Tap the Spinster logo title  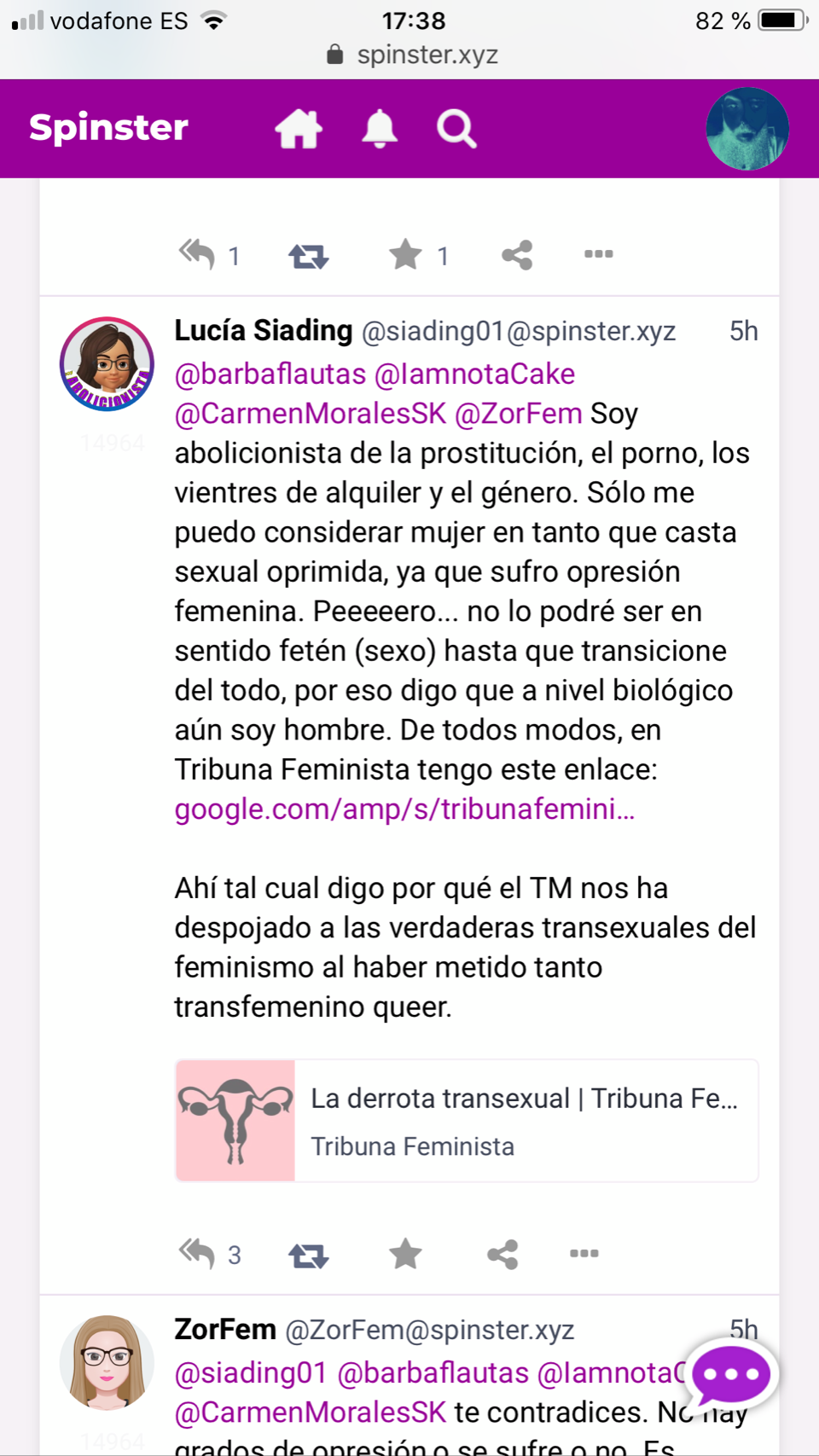[x=108, y=128]
